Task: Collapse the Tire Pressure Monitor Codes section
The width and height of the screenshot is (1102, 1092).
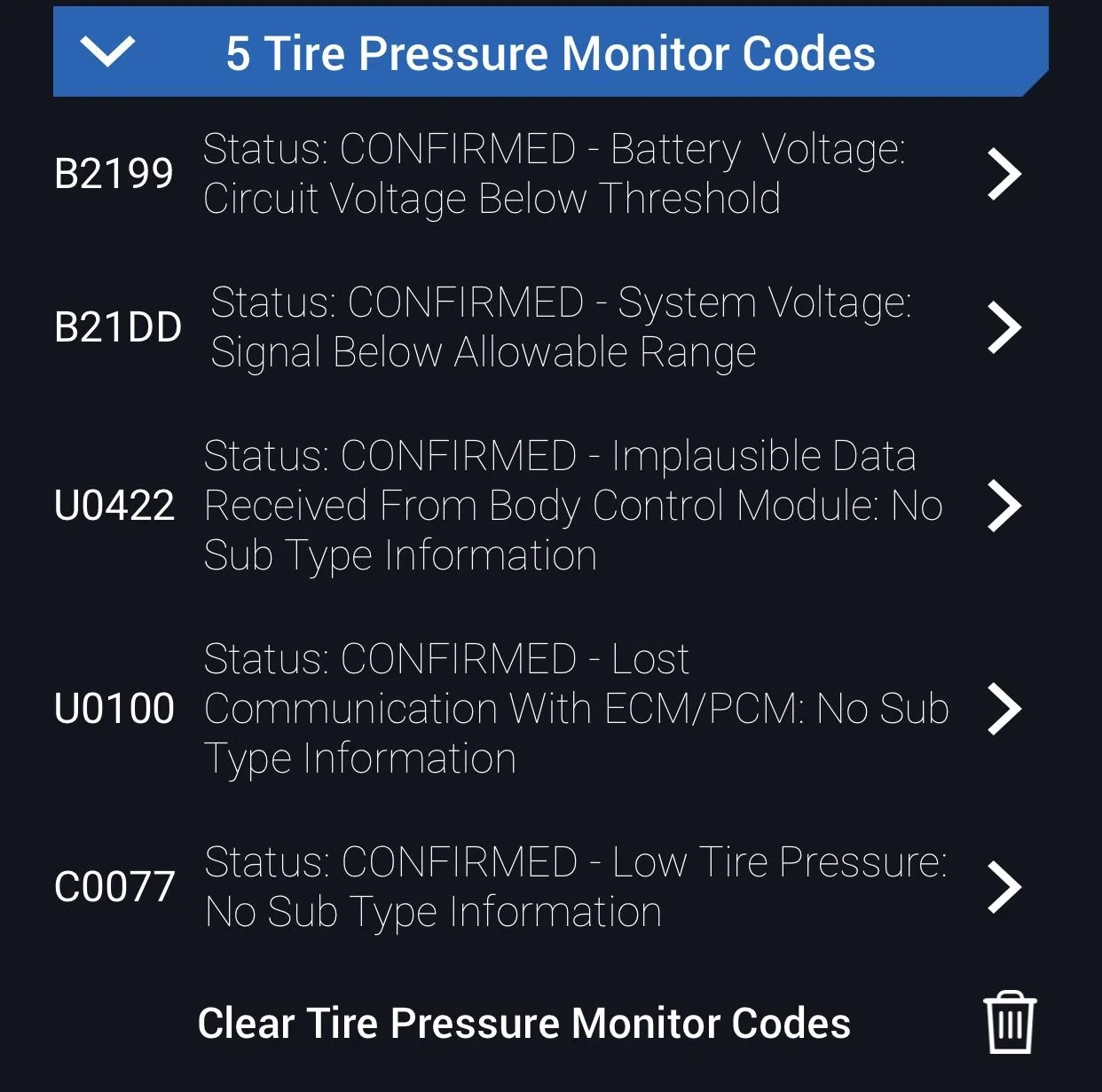Action: pyautogui.click(x=107, y=51)
